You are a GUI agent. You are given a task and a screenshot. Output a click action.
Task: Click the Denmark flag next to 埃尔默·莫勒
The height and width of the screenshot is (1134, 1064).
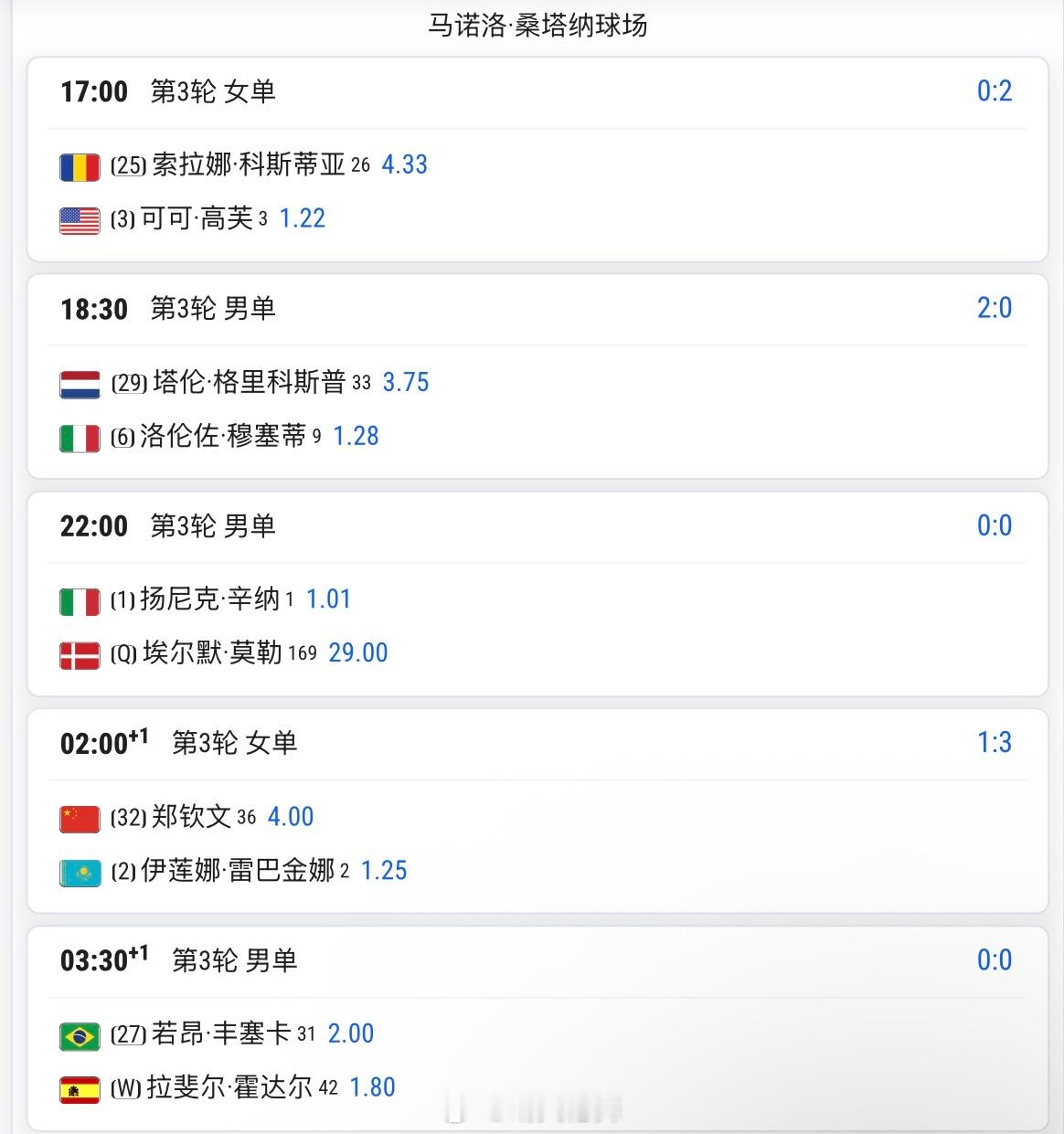pos(80,653)
